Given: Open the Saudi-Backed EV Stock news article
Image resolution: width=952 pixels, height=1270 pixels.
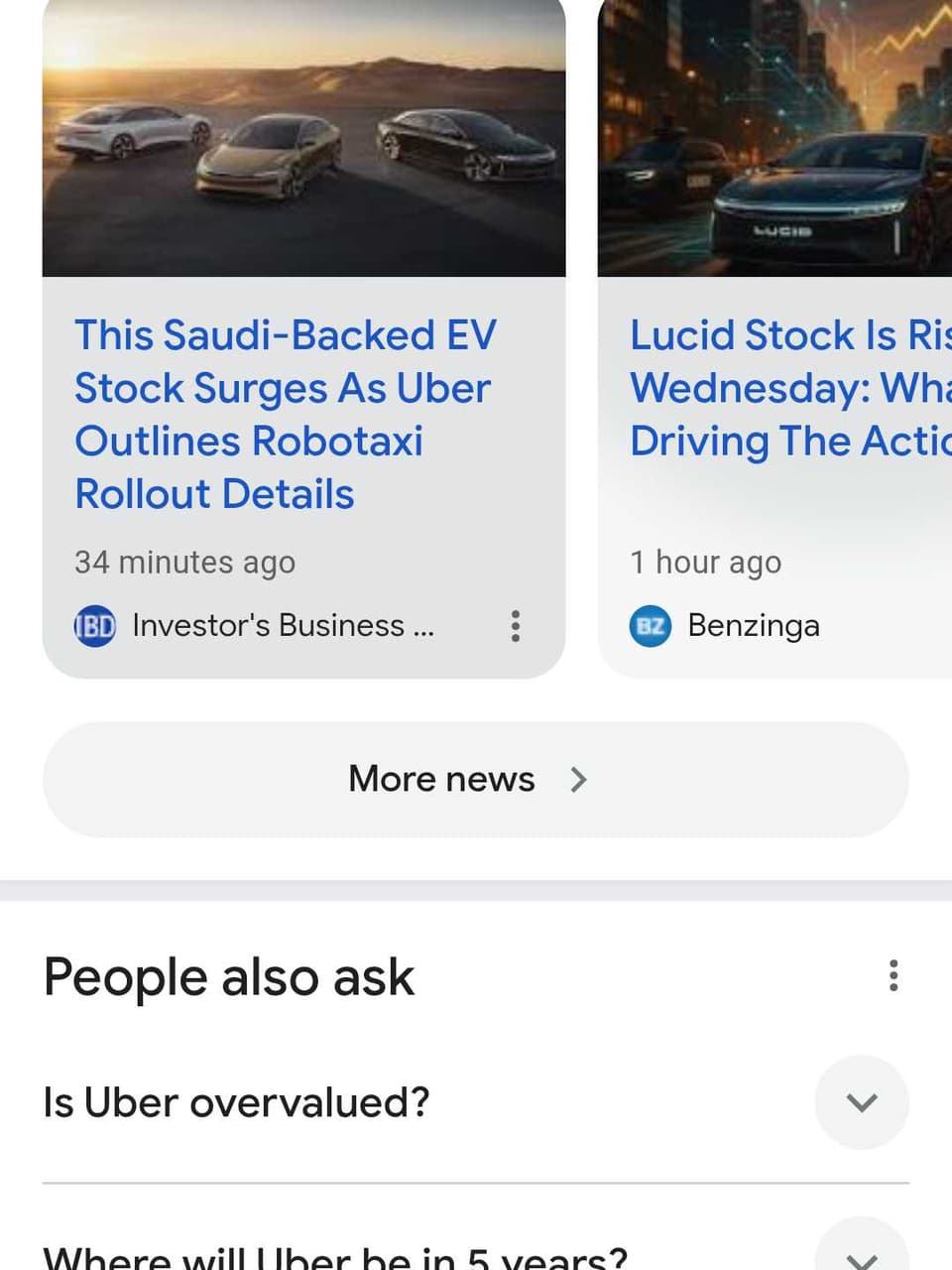Looking at the screenshot, I should [x=285, y=414].
